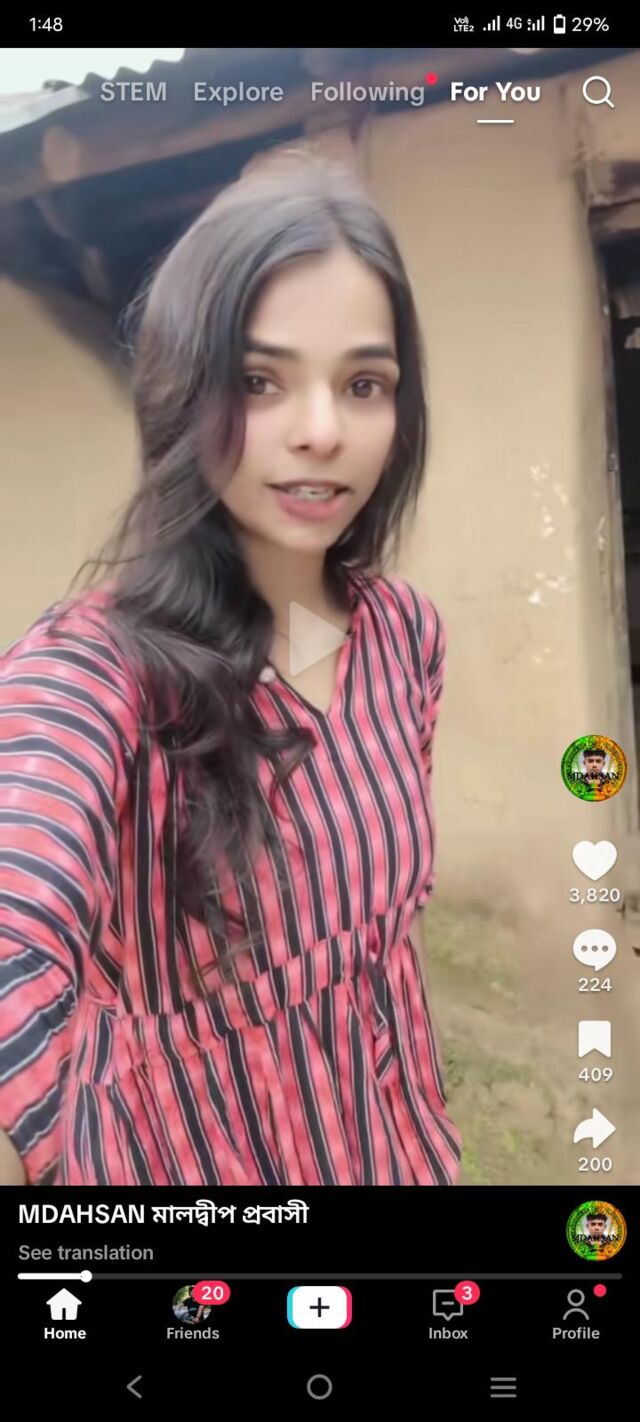Open MDAHSAN's profile avatar above the heart
This screenshot has width=640, height=1422.
click(x=594, y=768)
